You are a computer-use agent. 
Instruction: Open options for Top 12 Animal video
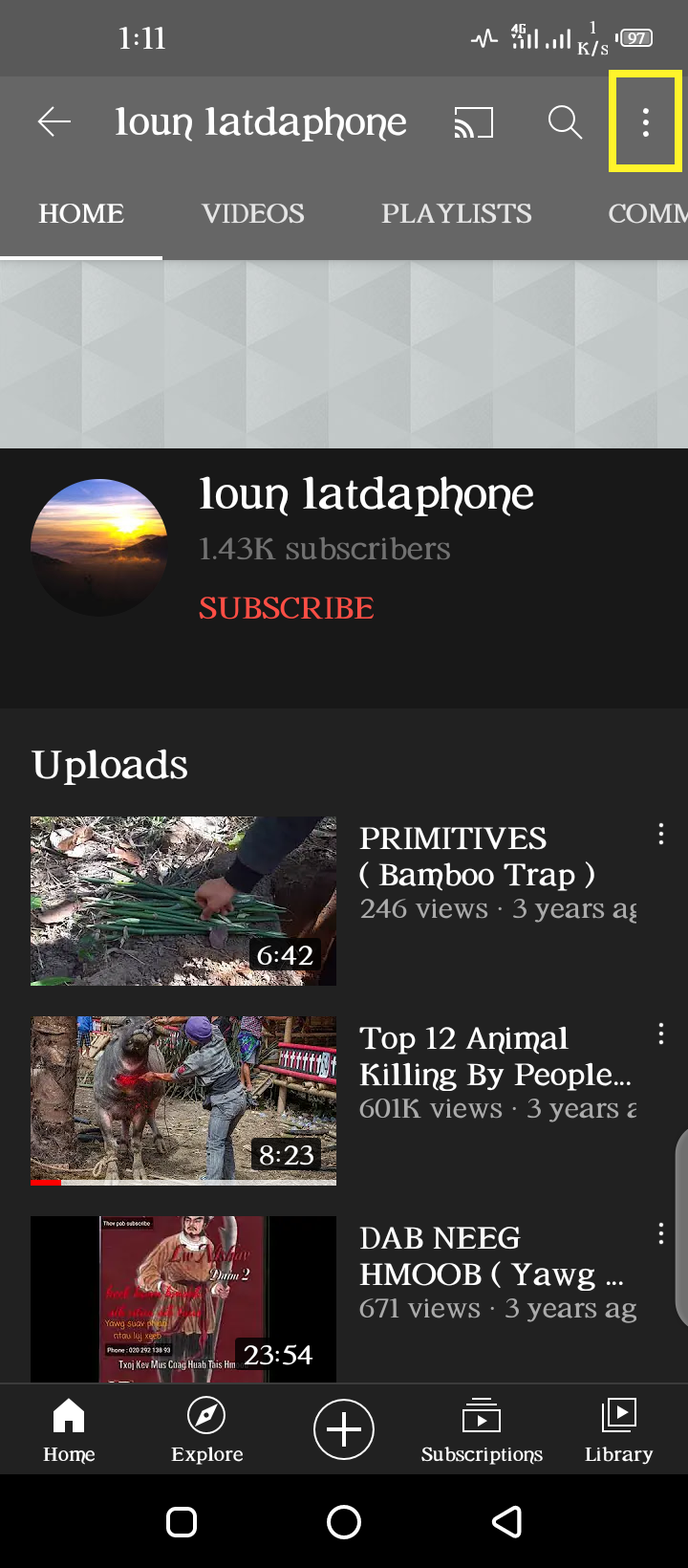(660, 1034)
